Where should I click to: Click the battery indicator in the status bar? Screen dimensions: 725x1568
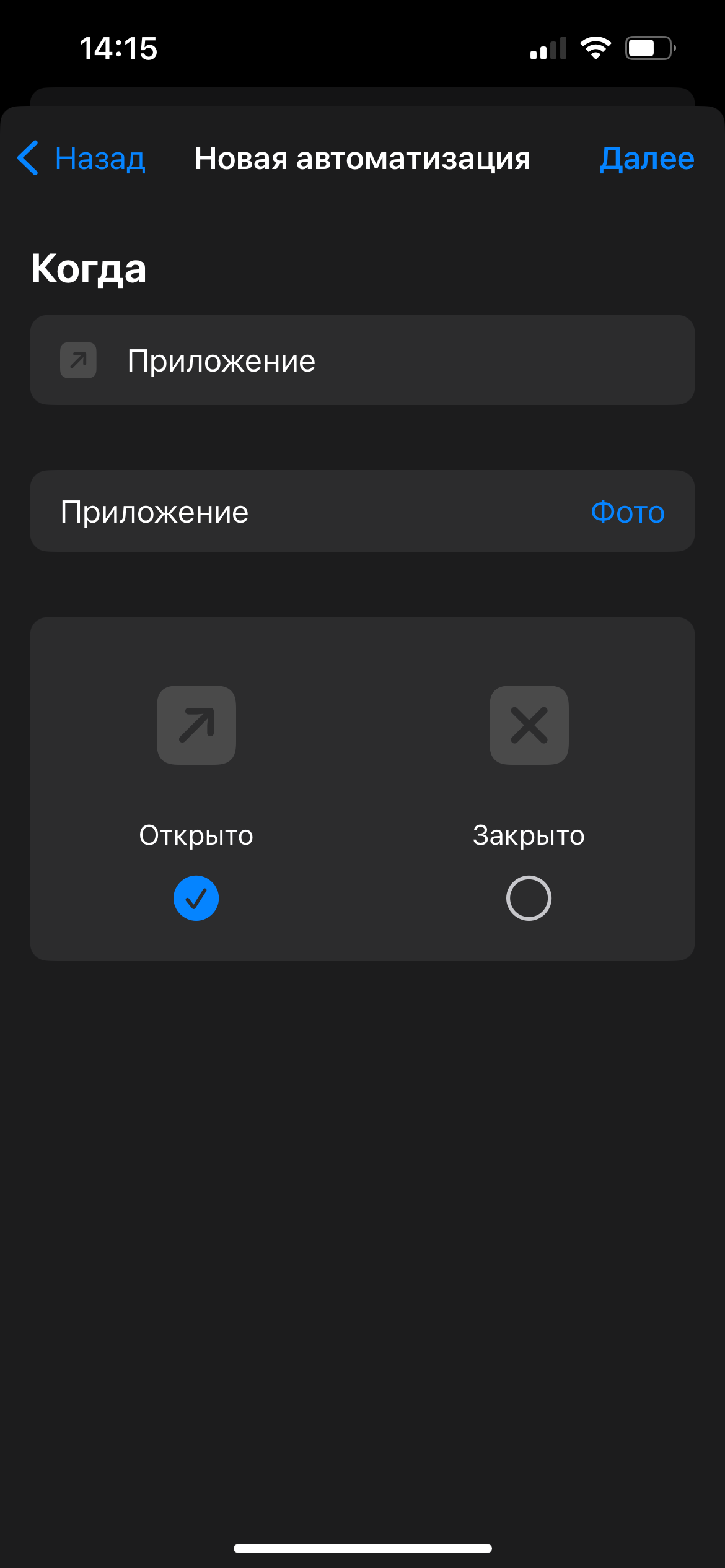[649, 48]
